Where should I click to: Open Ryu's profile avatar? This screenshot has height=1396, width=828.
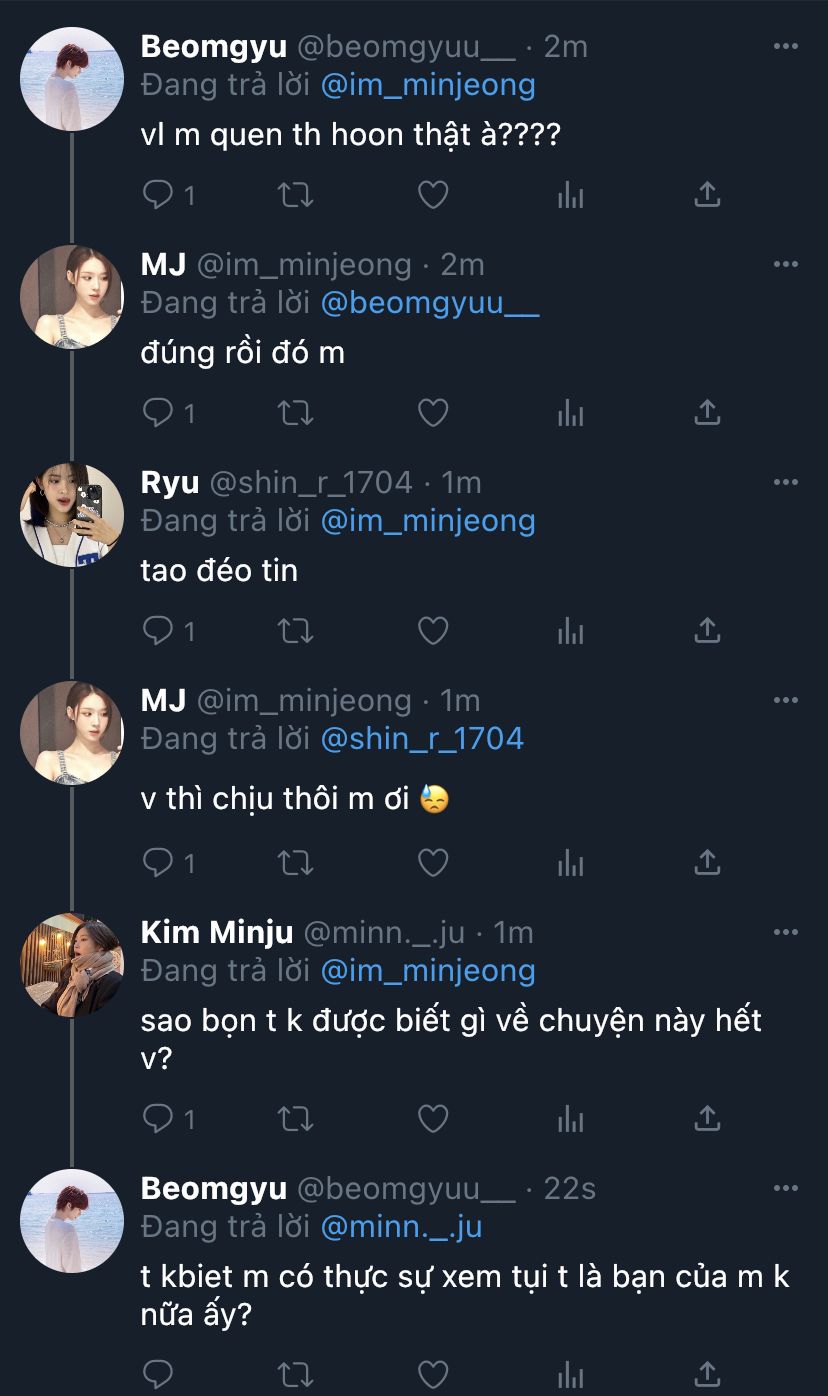pos(71,514)
